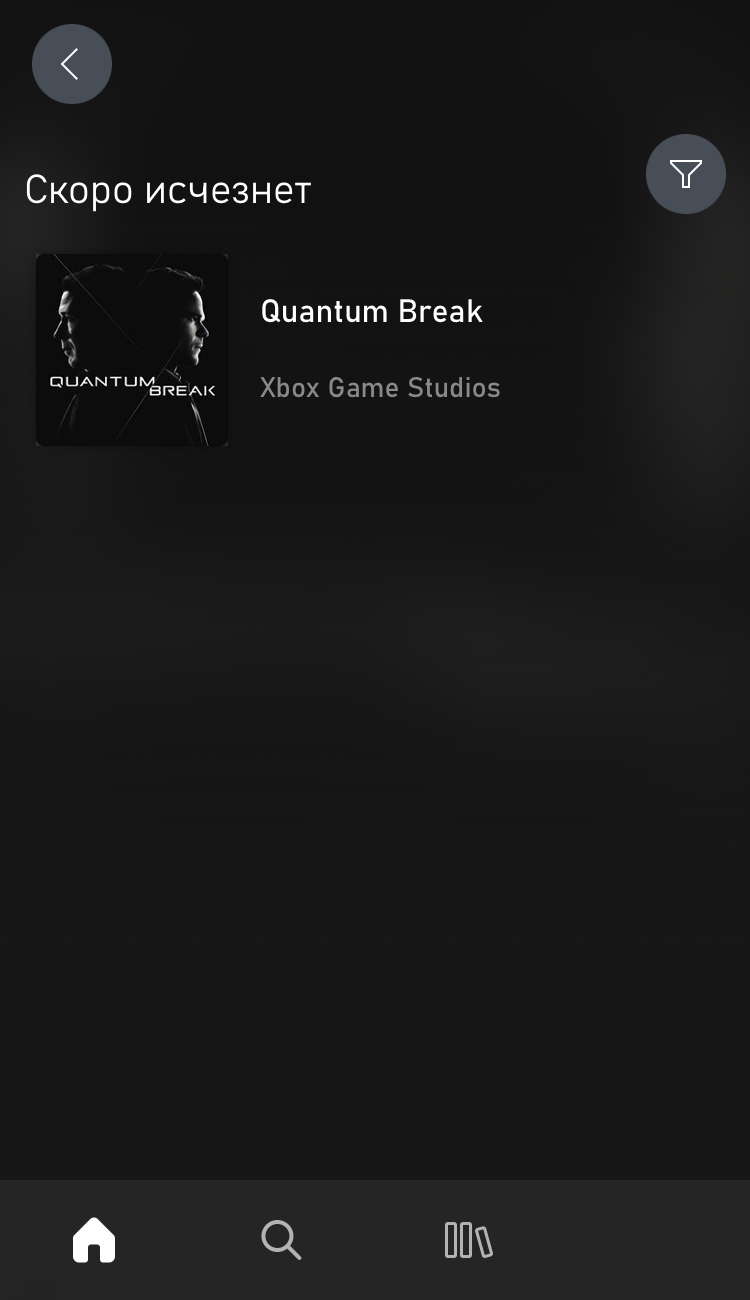
Task: Open the Quantum Break game entry
Action: coord(371,348)
